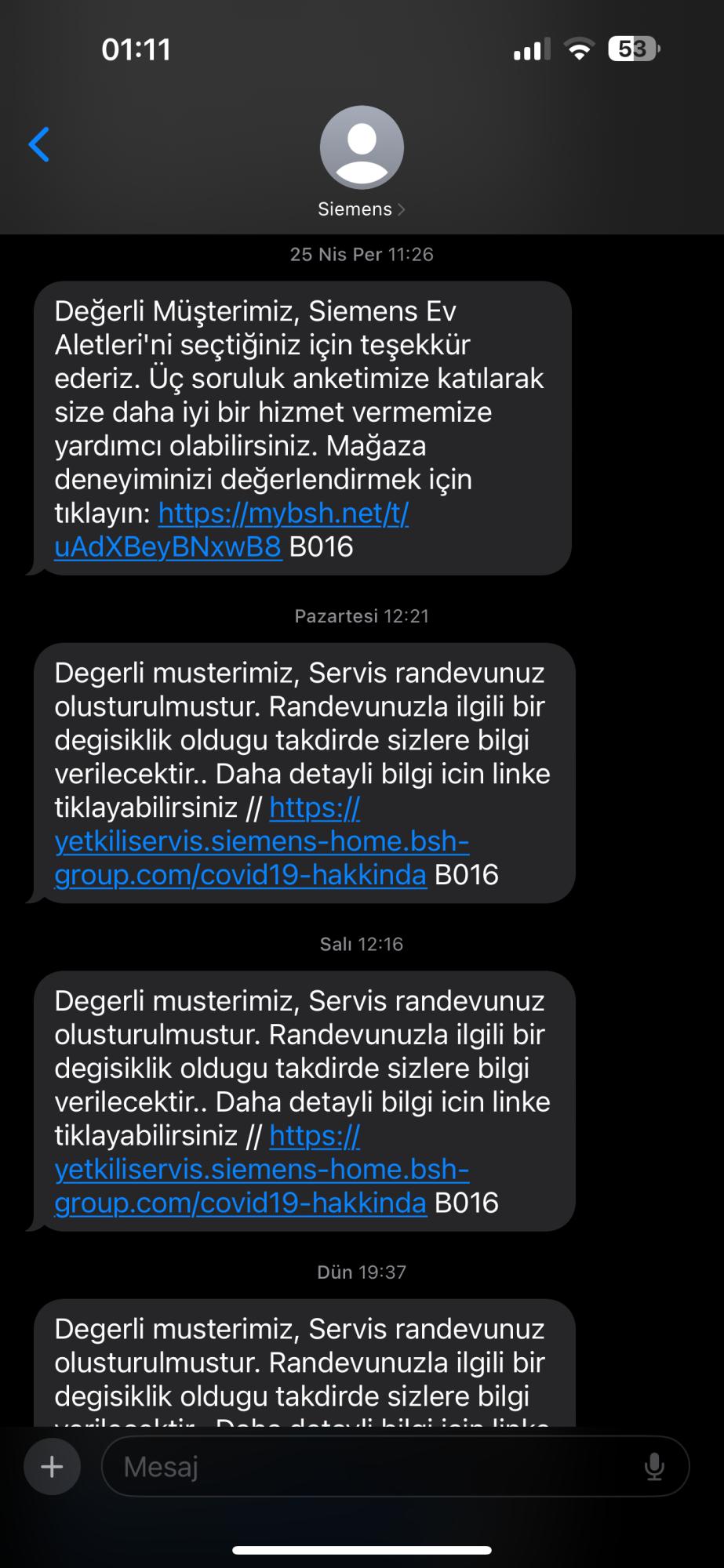Tap the Wi-Fi icon in the status bar
The width and height of the screenshot is (724, 1568).
(579, 49)
